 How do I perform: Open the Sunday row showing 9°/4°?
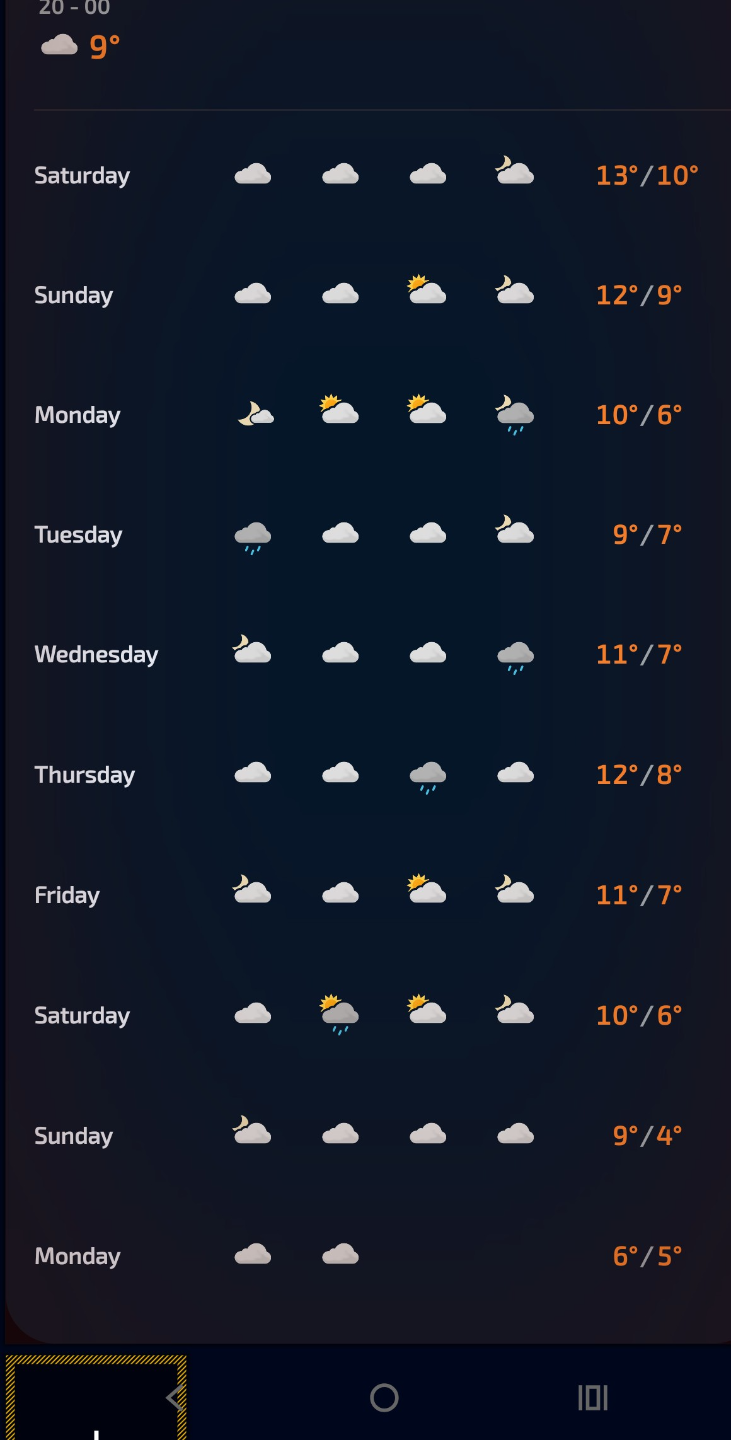pyautogui.click(x=366, y=1135)
